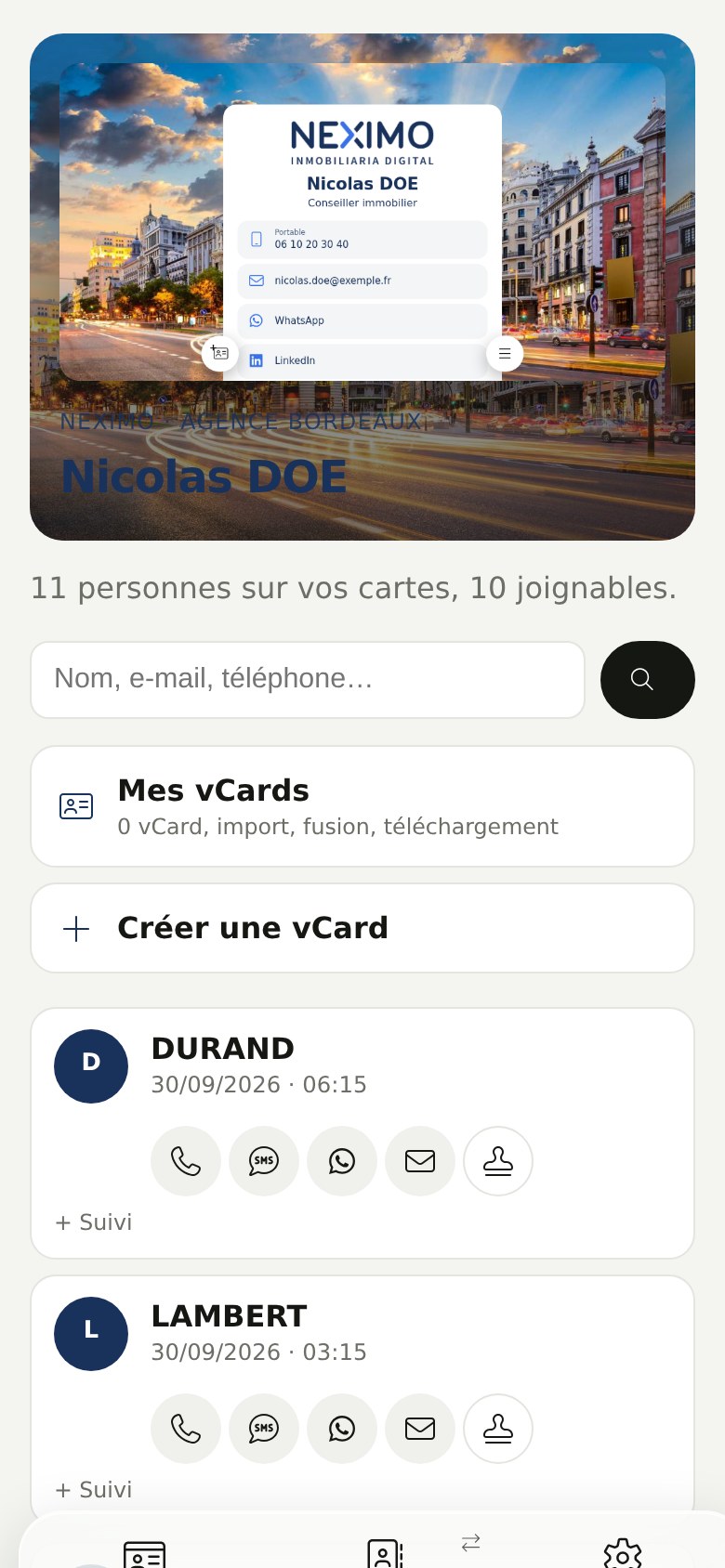Call LAMBERT with the phone icon
The image size is (725, 1568).
[x=186, y=1429]
